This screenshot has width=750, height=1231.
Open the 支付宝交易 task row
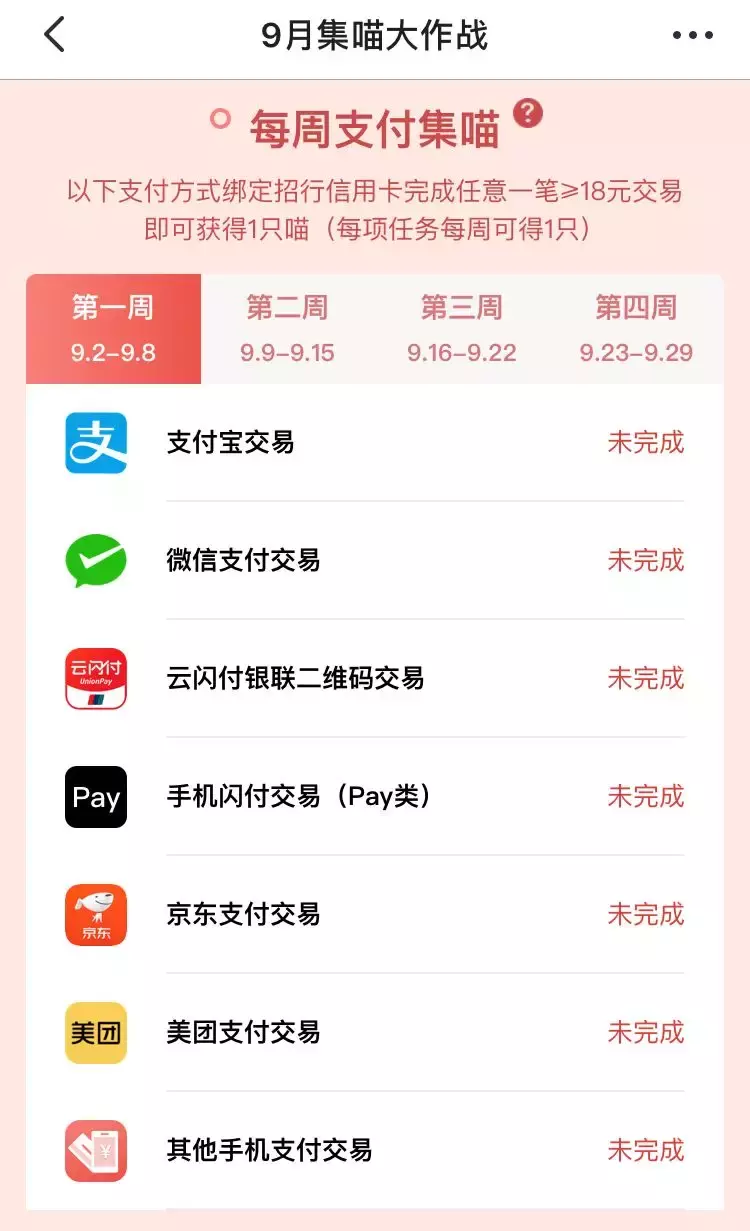click(x=374, y=443)
